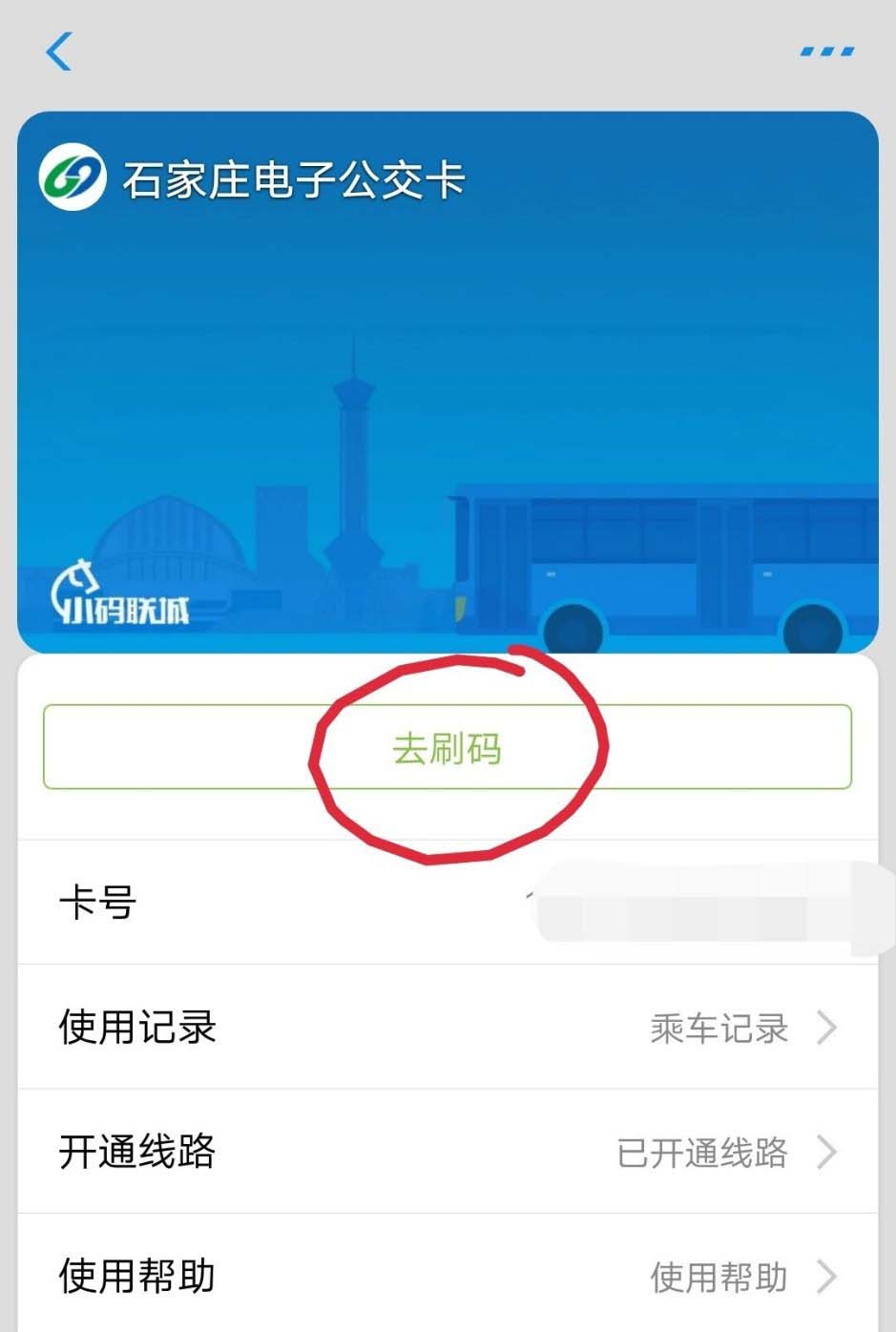The height and width of the screenshot is (1332, 896).
Task: Open the three-dot overflow menu
Action: coord(826,52)
